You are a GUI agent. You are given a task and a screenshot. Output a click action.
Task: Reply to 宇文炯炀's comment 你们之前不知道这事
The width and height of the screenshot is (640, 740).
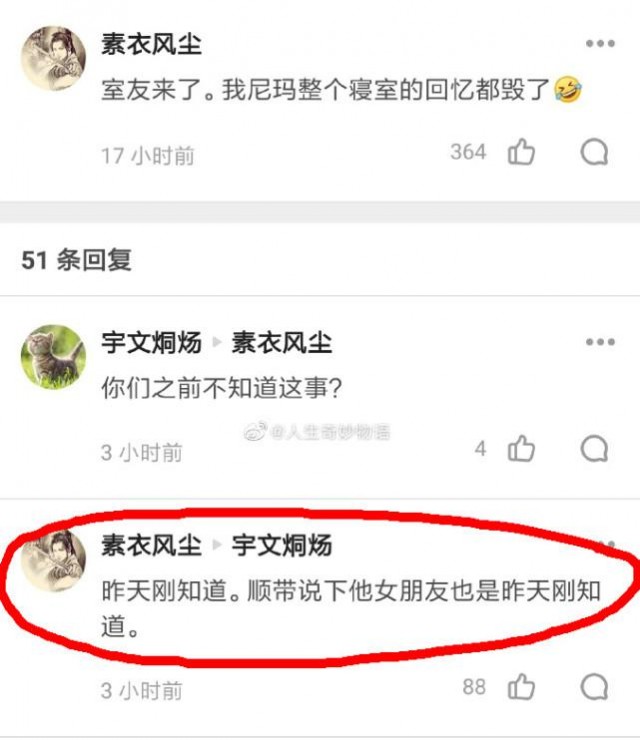pyautogui.click(x=594, y=449)
